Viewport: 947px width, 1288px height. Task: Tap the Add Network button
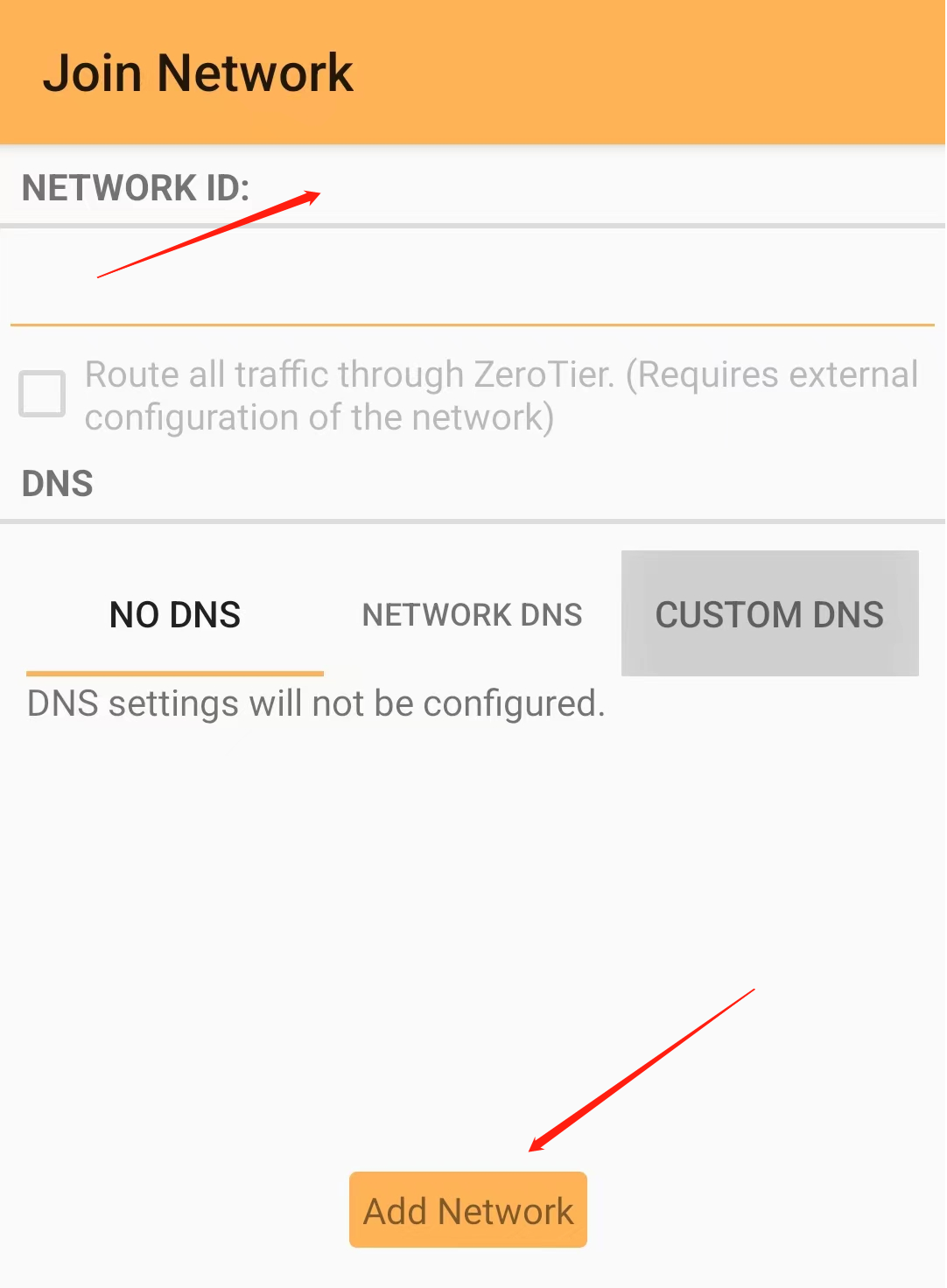click(468, 1211)
